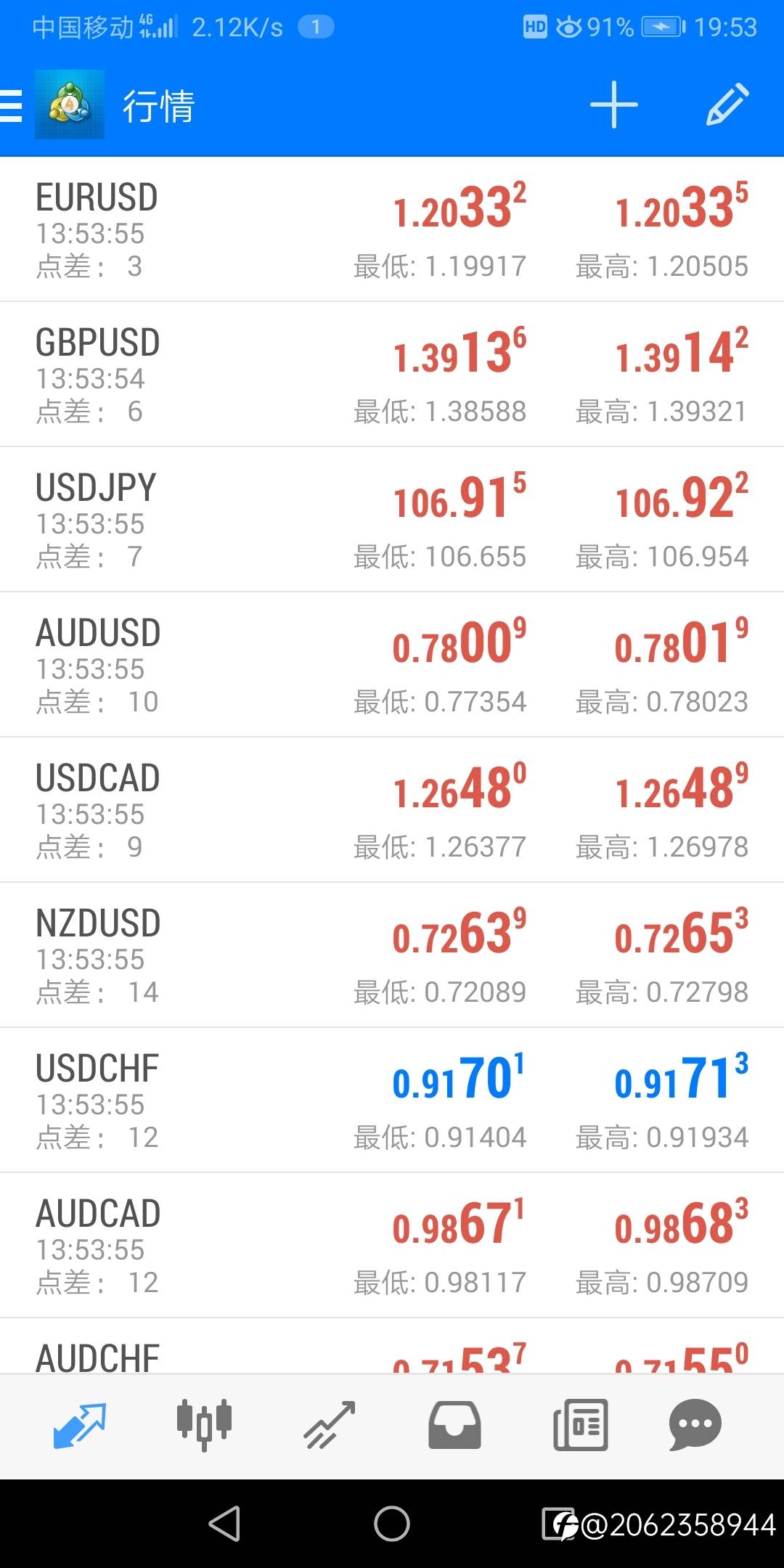Select the GBPUSD quote row
Screen dimensions: 784x1568
[x=392, y=375]
